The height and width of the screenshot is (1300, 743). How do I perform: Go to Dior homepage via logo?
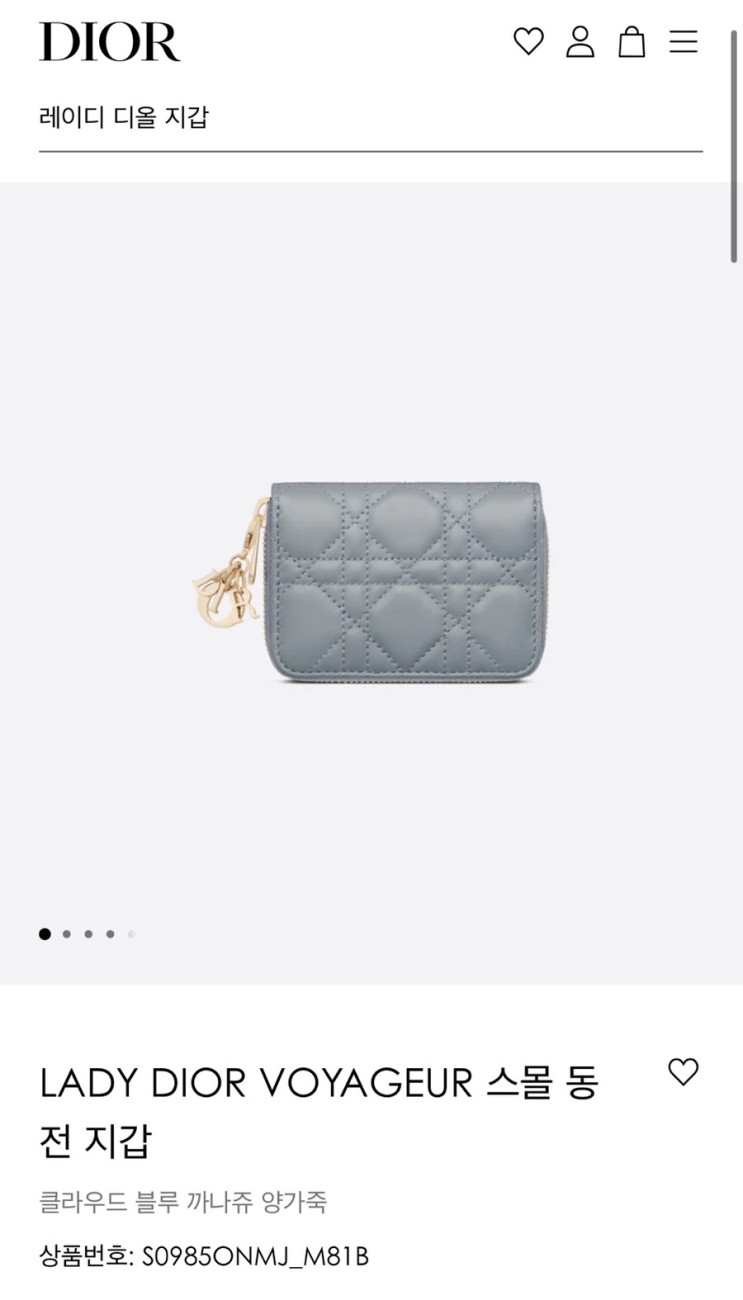point(110,42)
